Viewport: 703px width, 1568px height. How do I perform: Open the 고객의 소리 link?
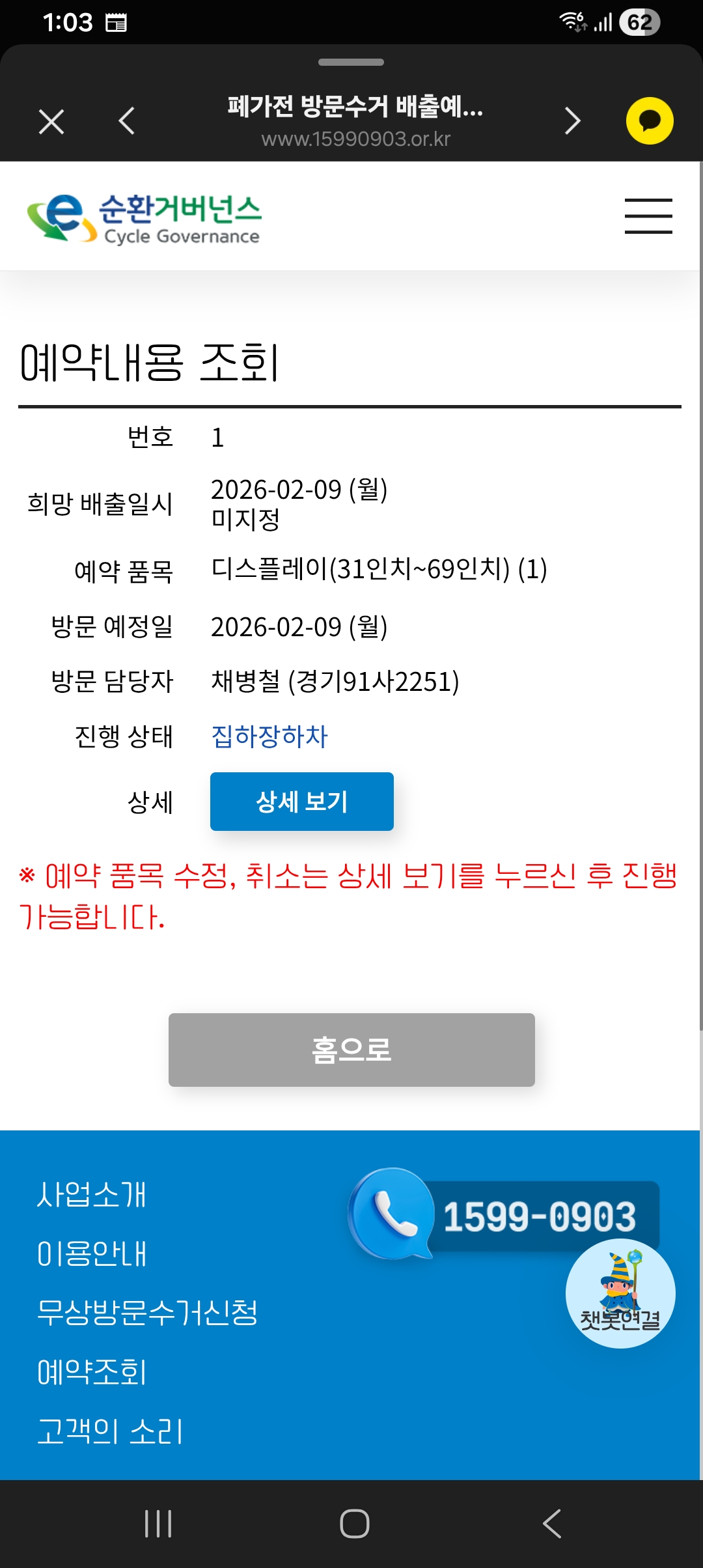pyautogui.click(x=110, y=1431)
